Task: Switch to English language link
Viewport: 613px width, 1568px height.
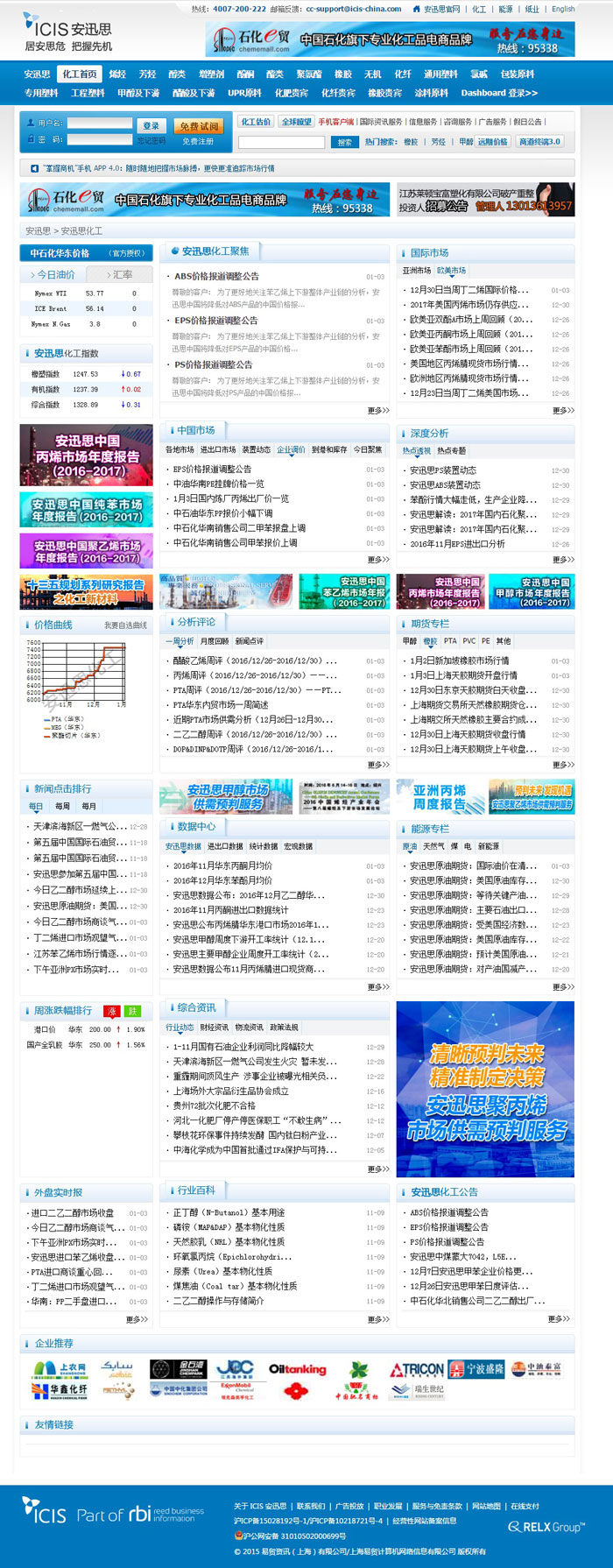Action: pyautogui.click(x=563, y=9)
